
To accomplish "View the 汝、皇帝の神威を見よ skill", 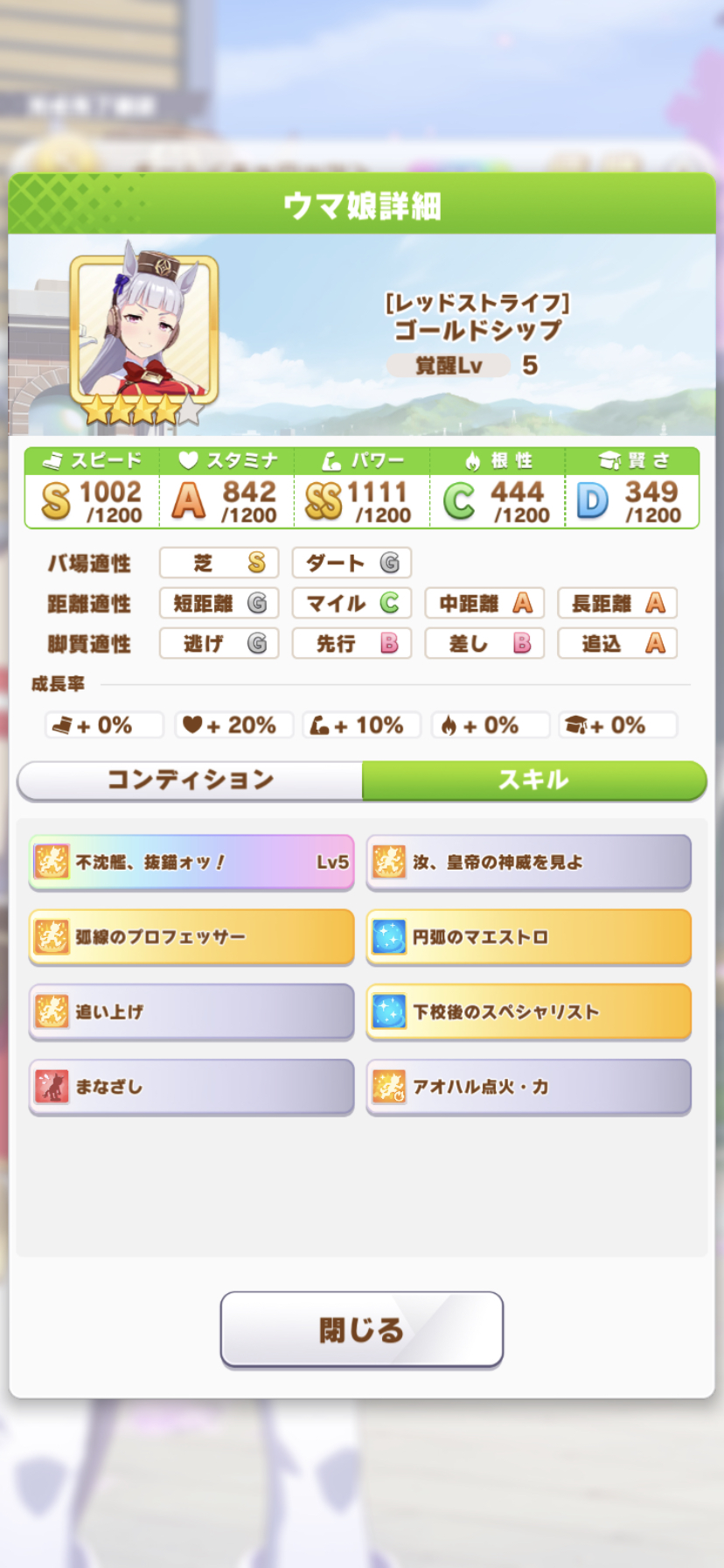I will [528, 863].
